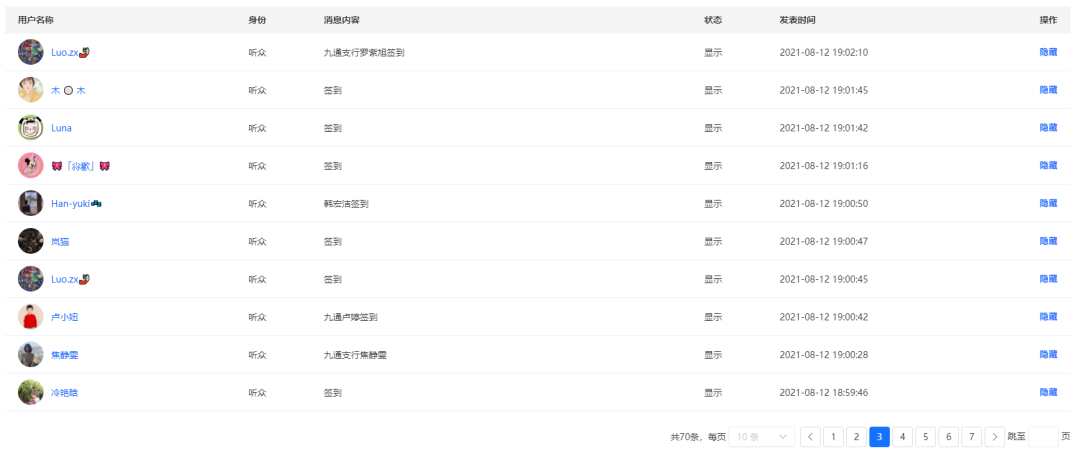Focus the 跳至 page number field
The image size is (1080, 460).
point(1042,437)
